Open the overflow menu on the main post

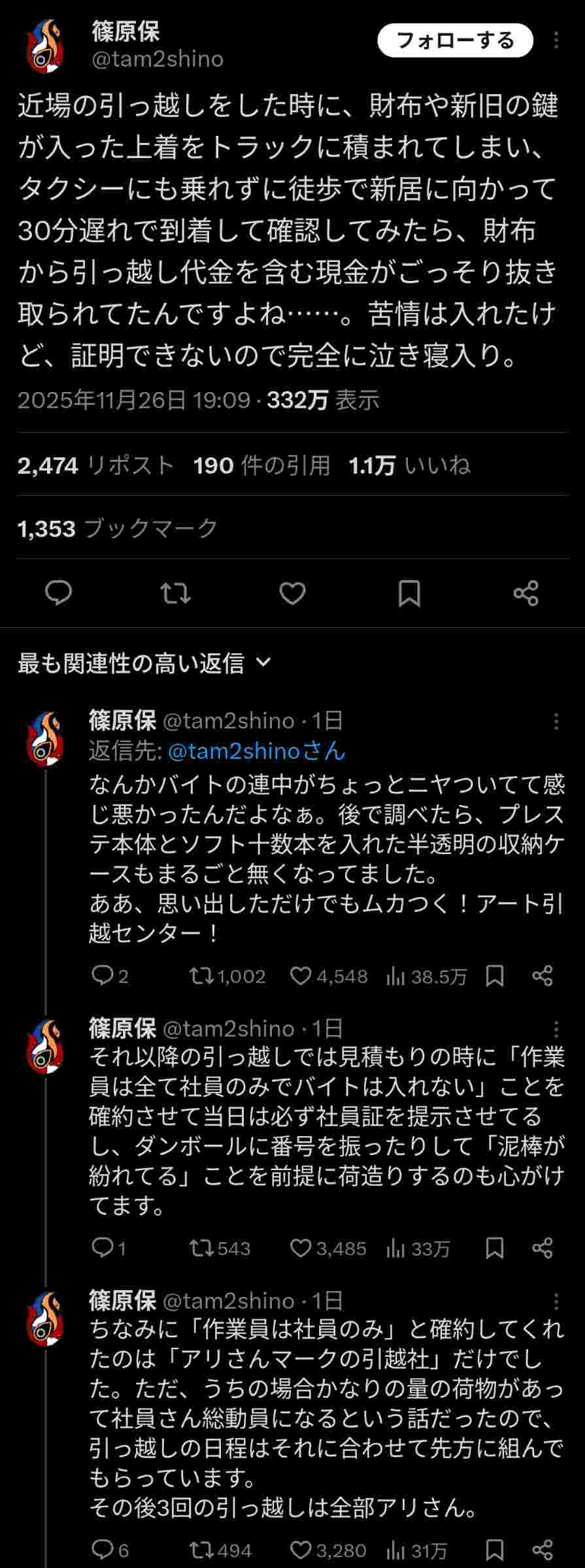pyautogui.click(x=556, y=41)
